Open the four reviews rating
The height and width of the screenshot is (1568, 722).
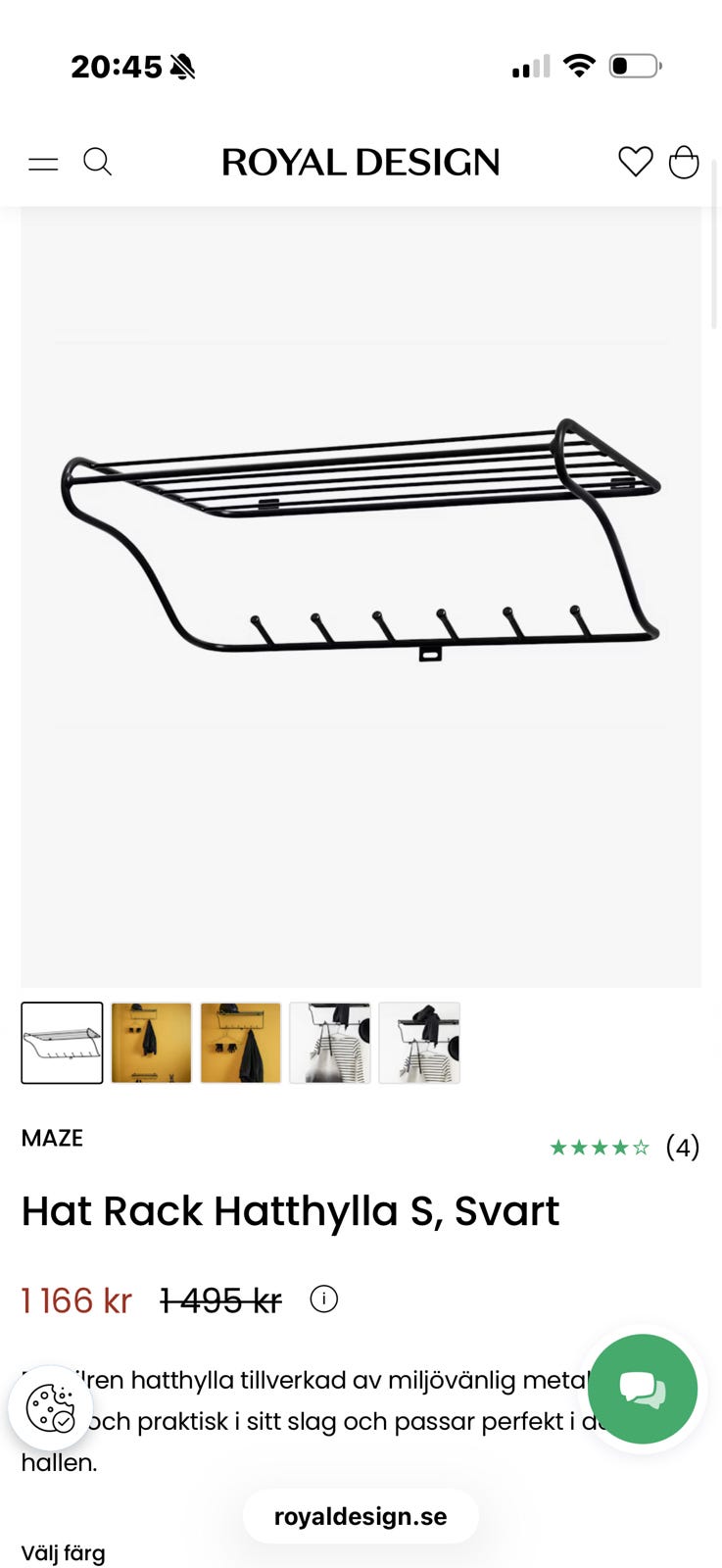[624, 1147]
